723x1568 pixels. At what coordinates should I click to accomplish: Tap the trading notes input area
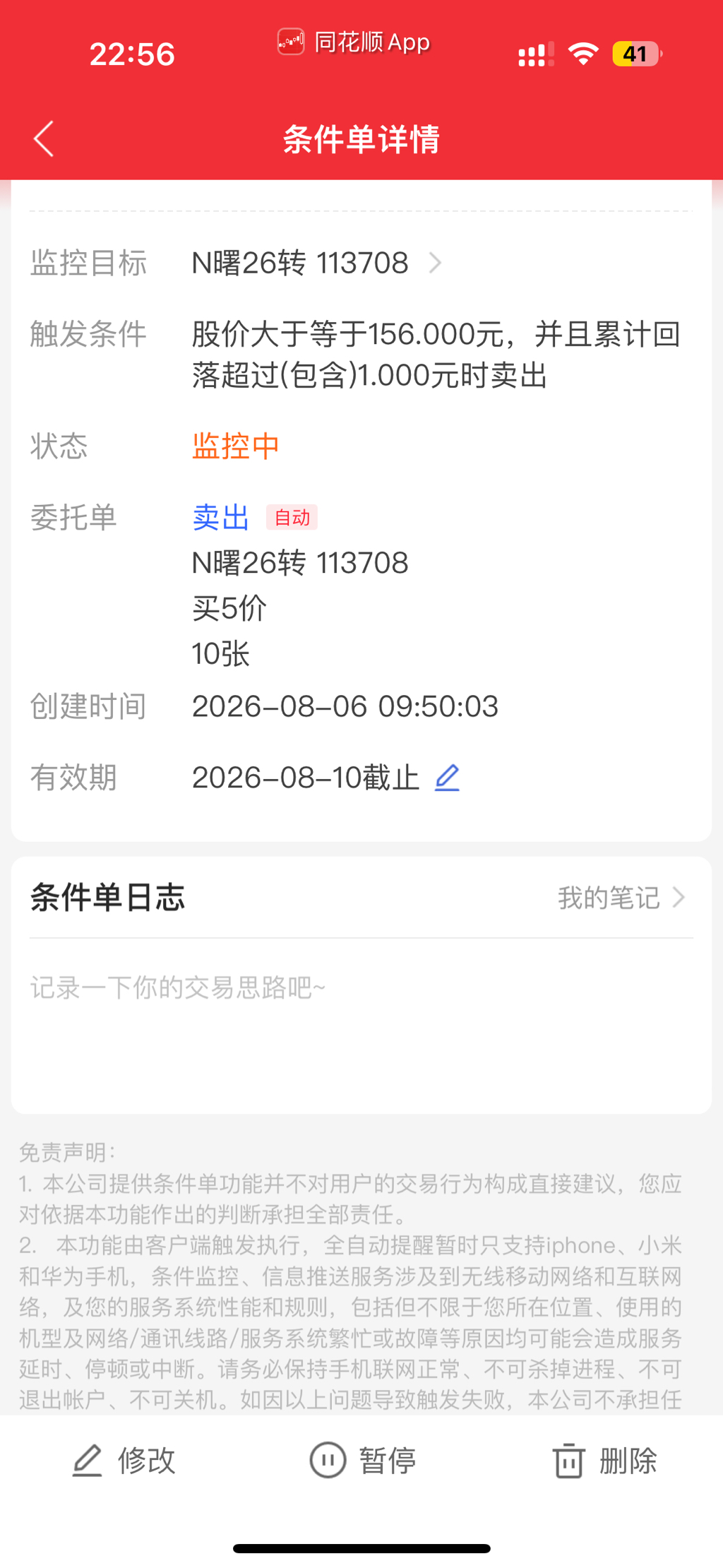[x=361, y=1017]
